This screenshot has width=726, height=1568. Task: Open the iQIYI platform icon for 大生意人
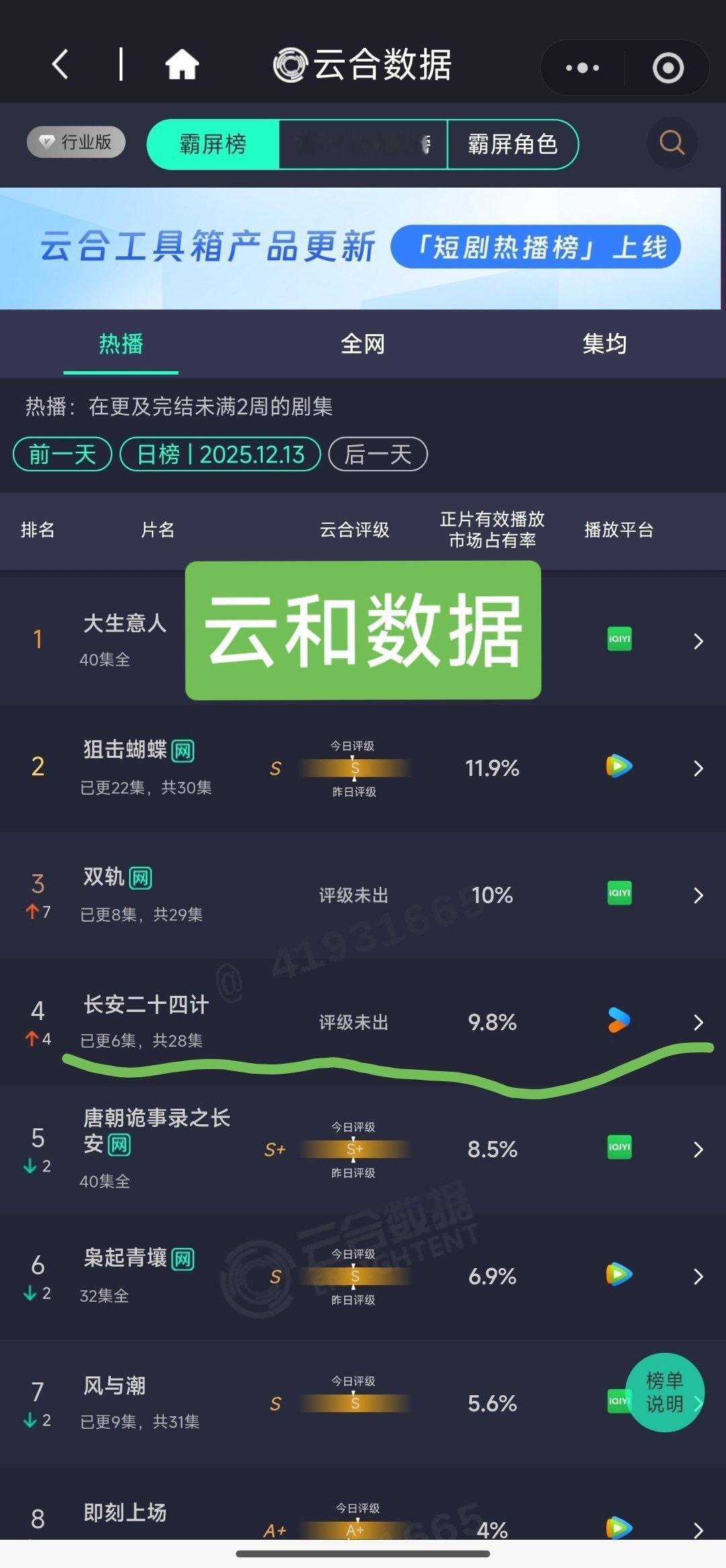618,640
